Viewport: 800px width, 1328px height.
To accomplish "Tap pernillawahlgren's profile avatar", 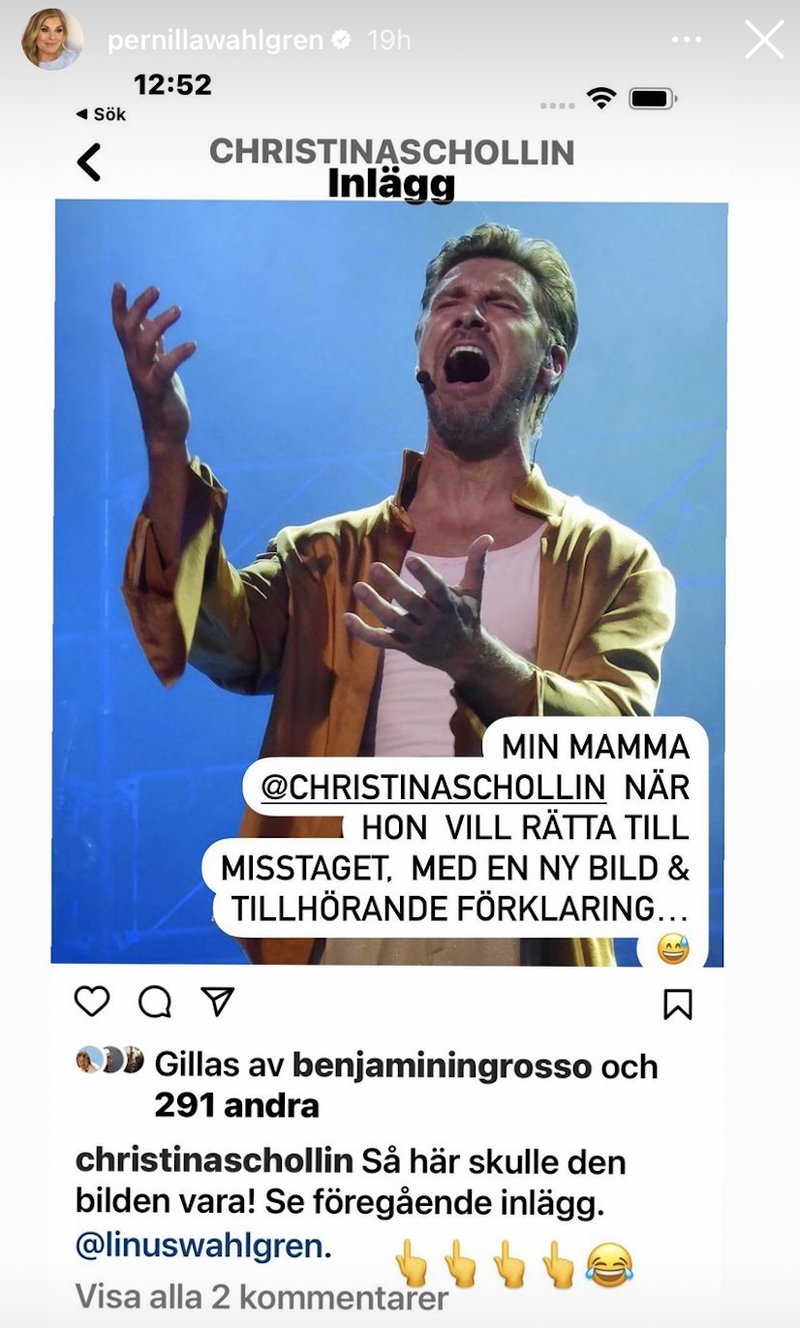I will pos(52,40).
